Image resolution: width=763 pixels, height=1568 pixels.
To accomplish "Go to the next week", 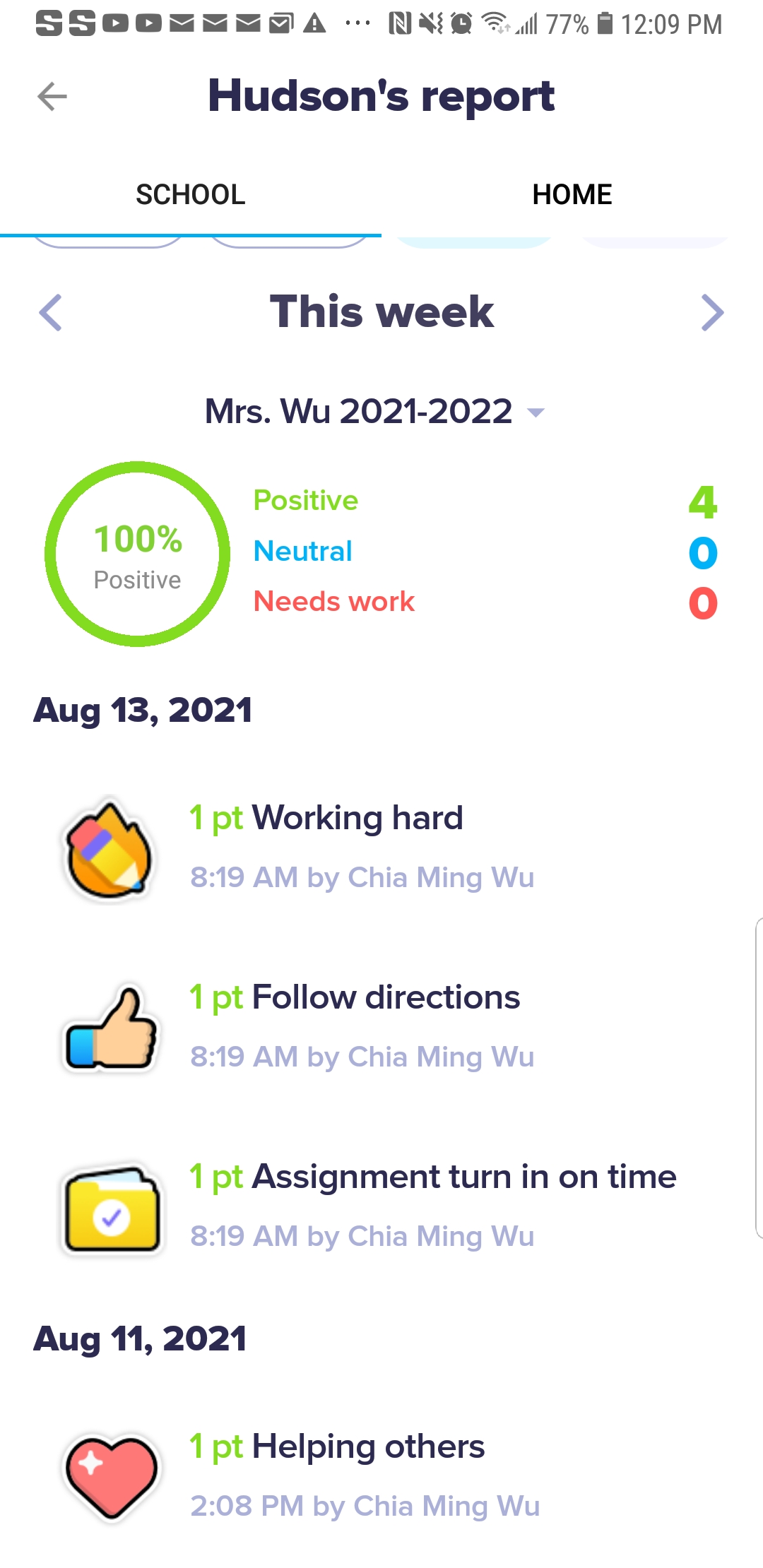I will [x=712, y=312].
